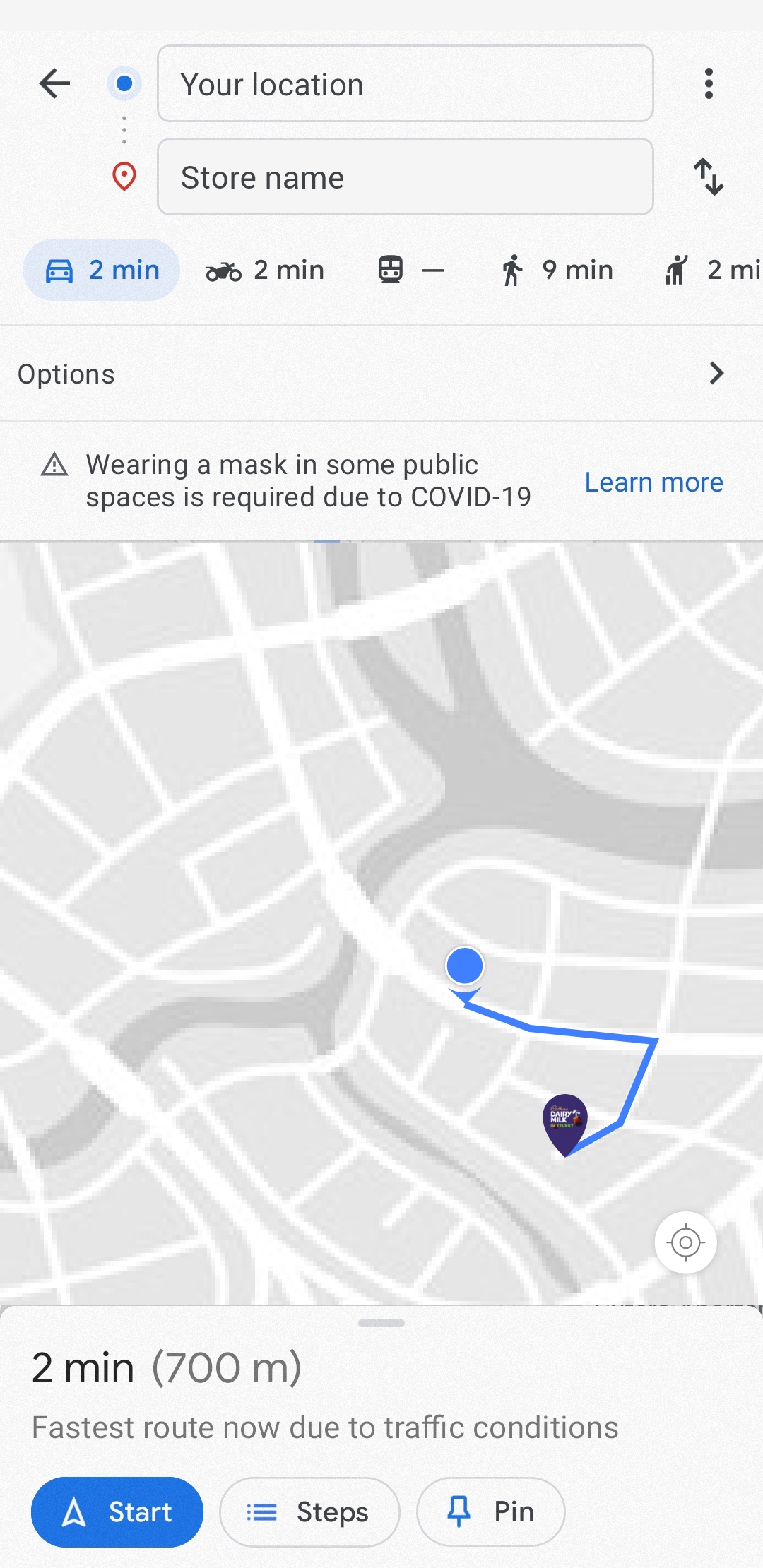The height and width of the screenshot is (1568, 763).
Task: Open route Options
Action: (x=381, y=374)
